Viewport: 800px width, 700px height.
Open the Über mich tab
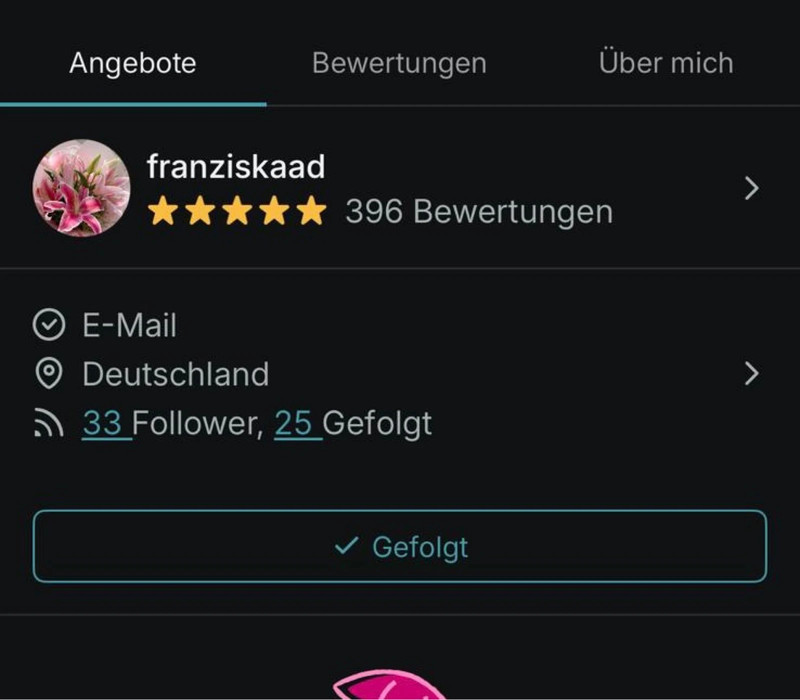pyautogui.click(x=666, y=63)
